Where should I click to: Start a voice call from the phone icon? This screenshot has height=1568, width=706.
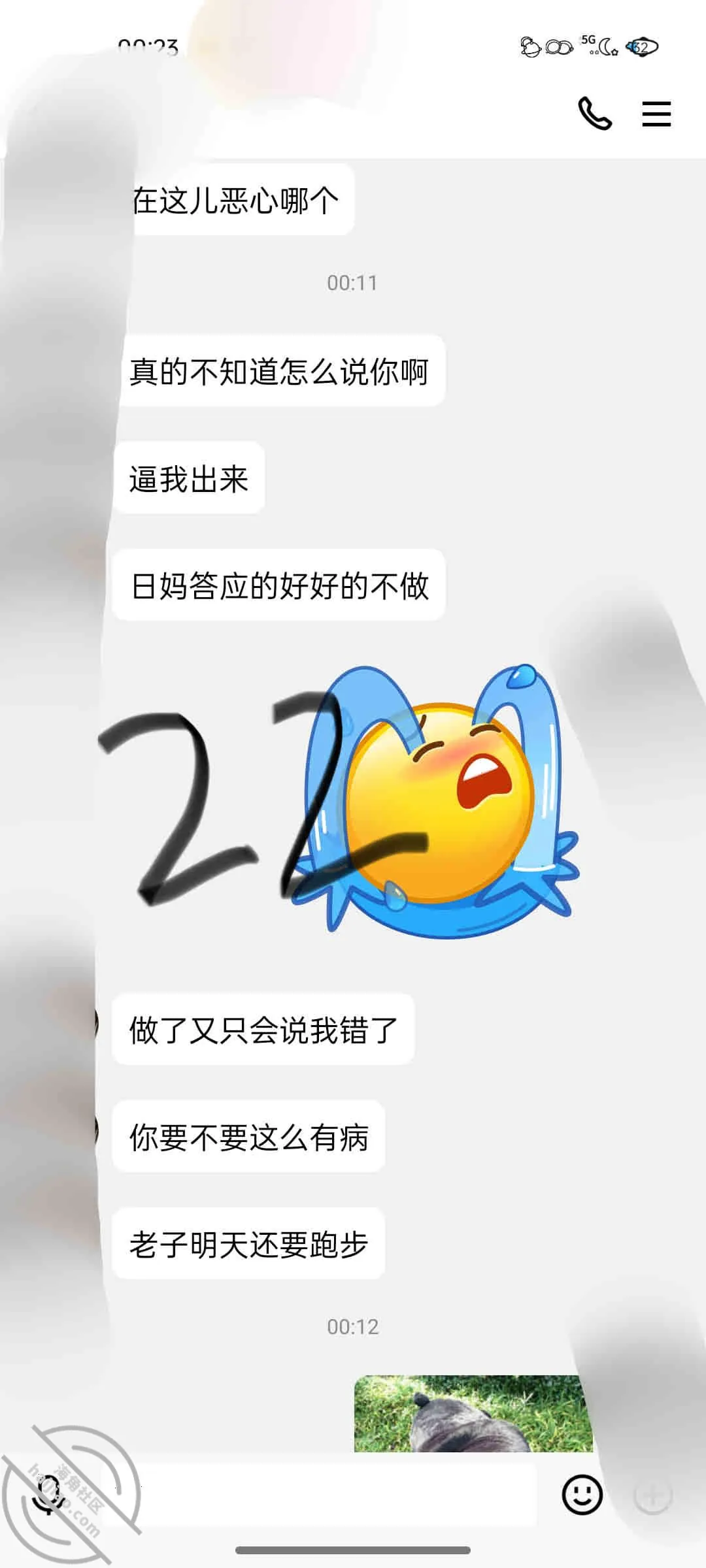coord(595,114)
